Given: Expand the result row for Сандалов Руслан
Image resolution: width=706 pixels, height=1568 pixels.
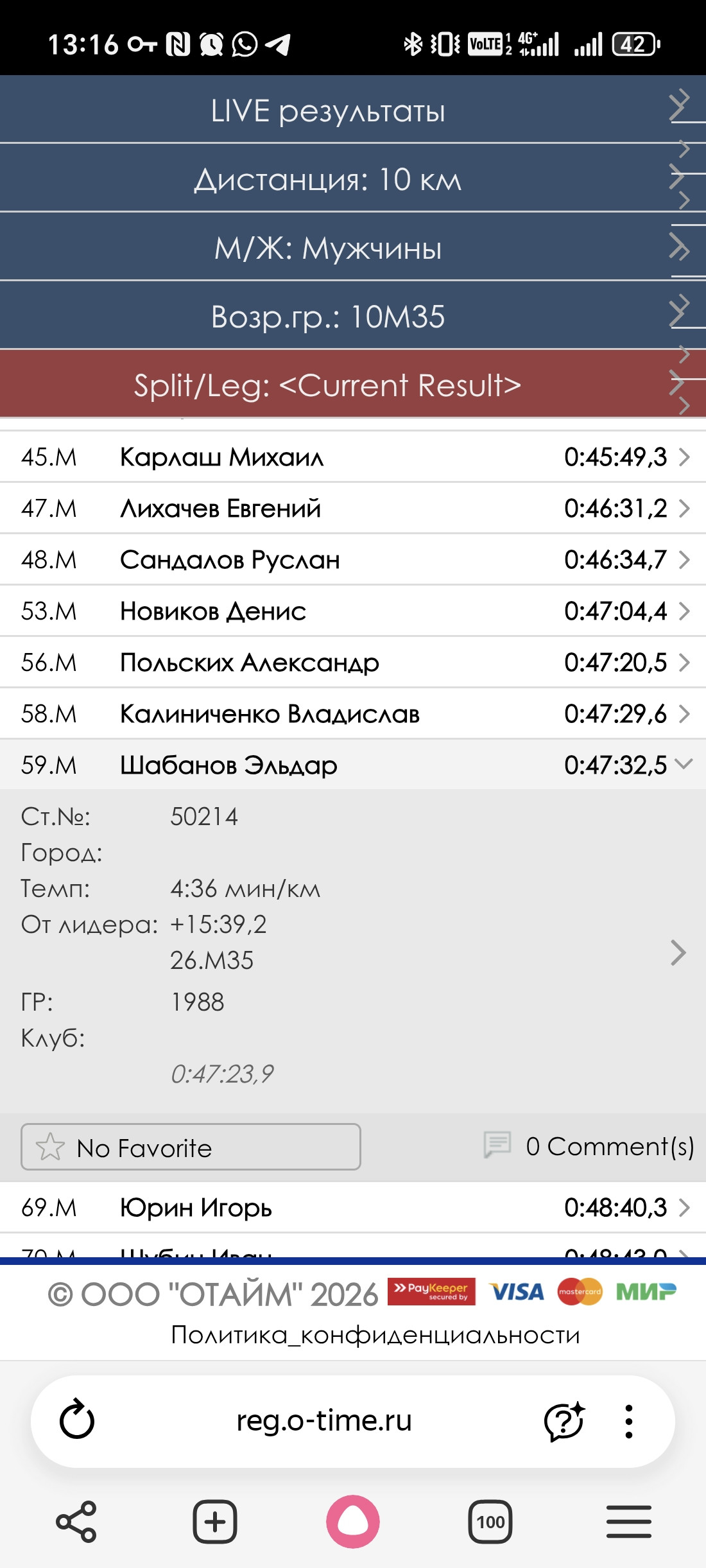Looking at the screenshot, I should pyautogui.click(x=353, y=559).
